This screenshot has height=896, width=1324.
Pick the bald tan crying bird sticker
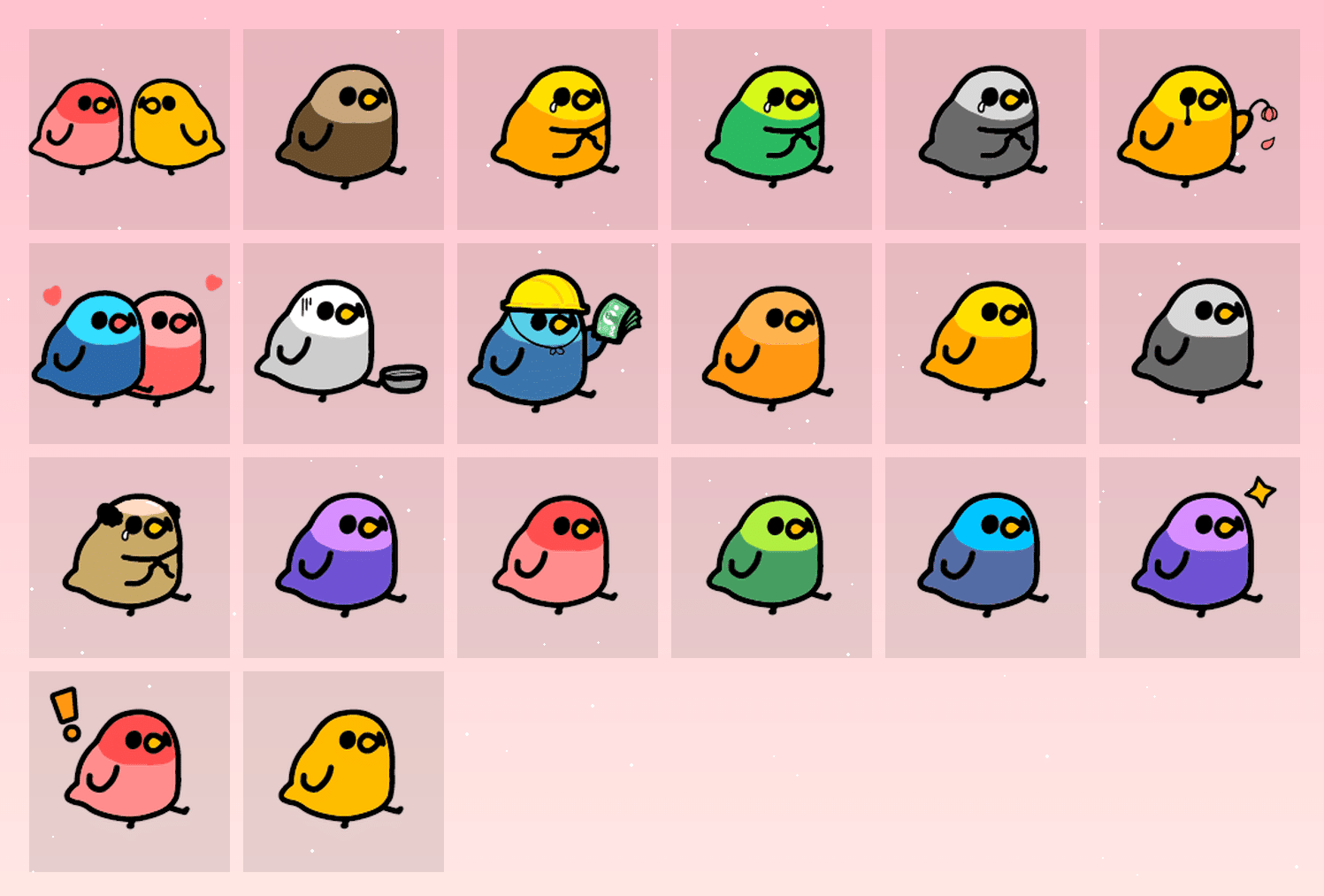click(x=129, y=557)
